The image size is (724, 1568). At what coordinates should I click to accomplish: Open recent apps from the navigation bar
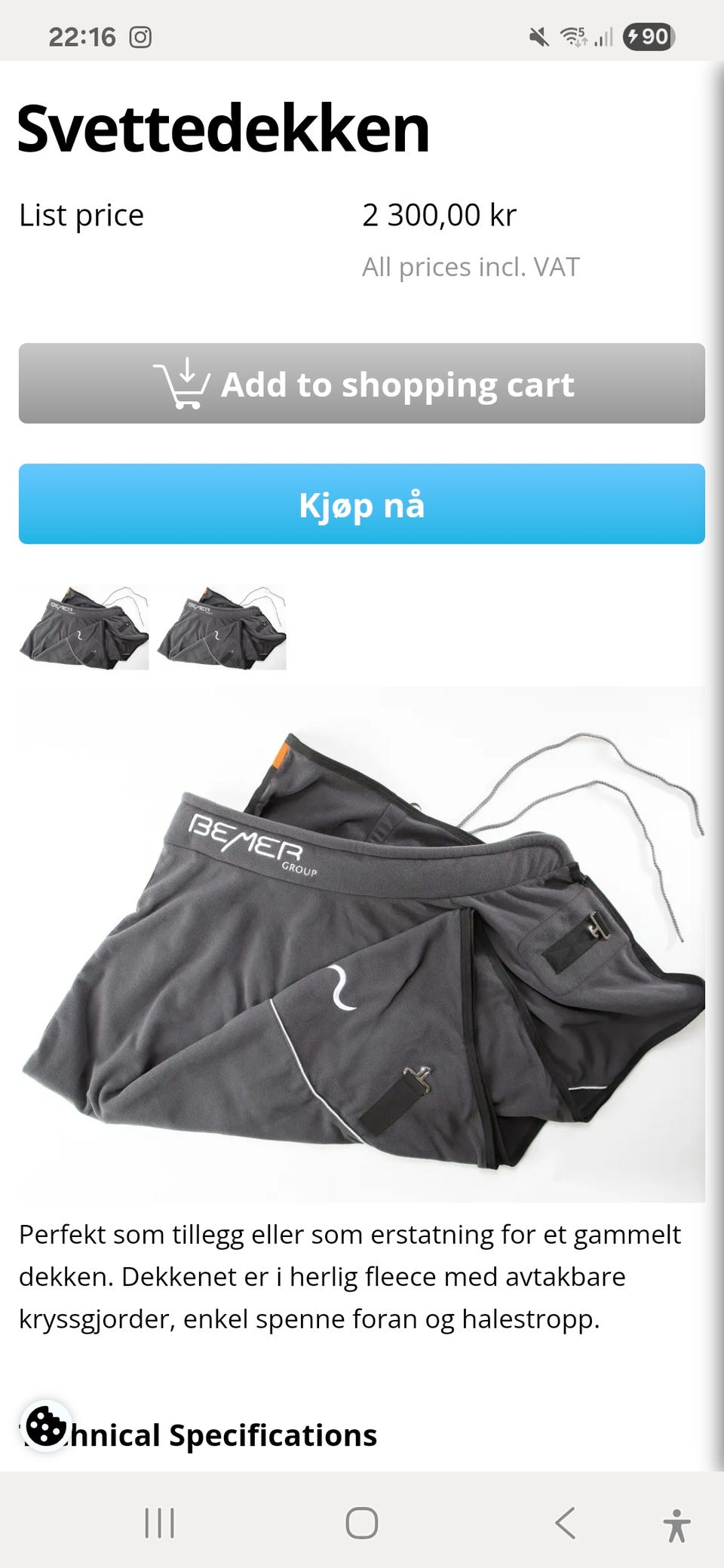pos(159,1523)
